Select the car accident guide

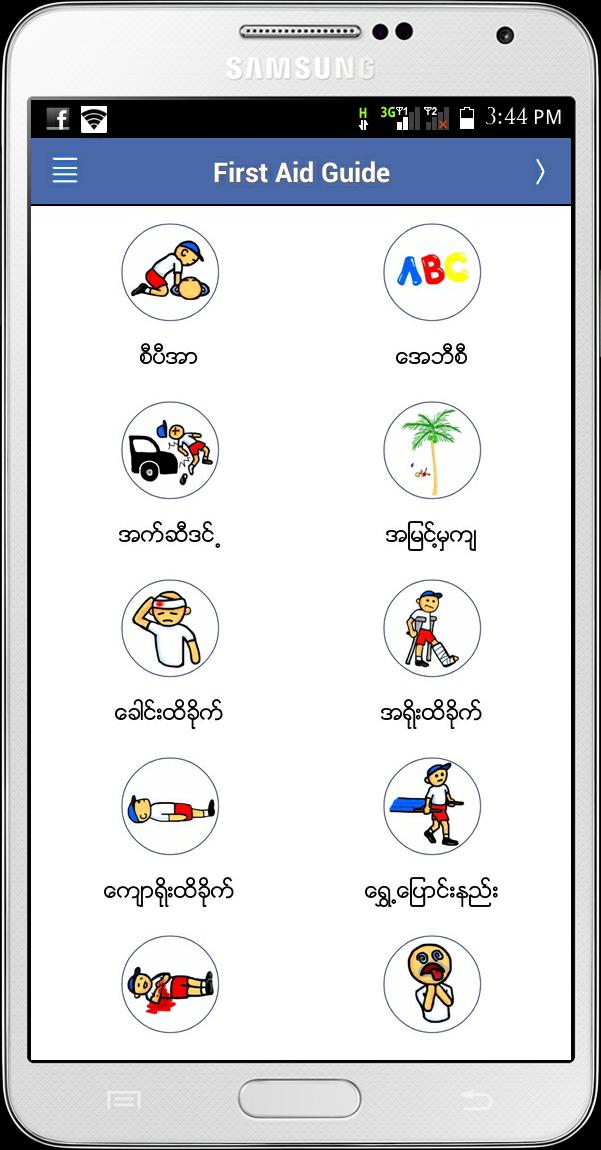click(x=170, y=450)
